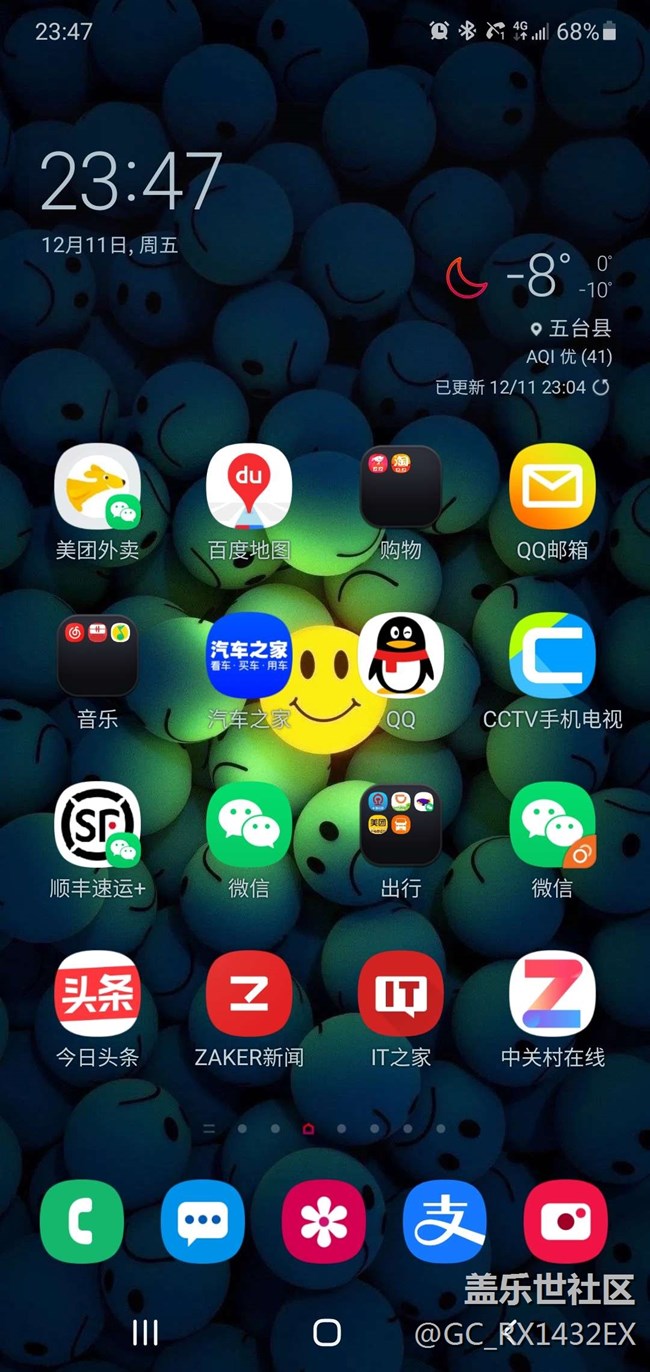Launch IT之家
The image size is (650, 1372).
(x=400, y=993)
